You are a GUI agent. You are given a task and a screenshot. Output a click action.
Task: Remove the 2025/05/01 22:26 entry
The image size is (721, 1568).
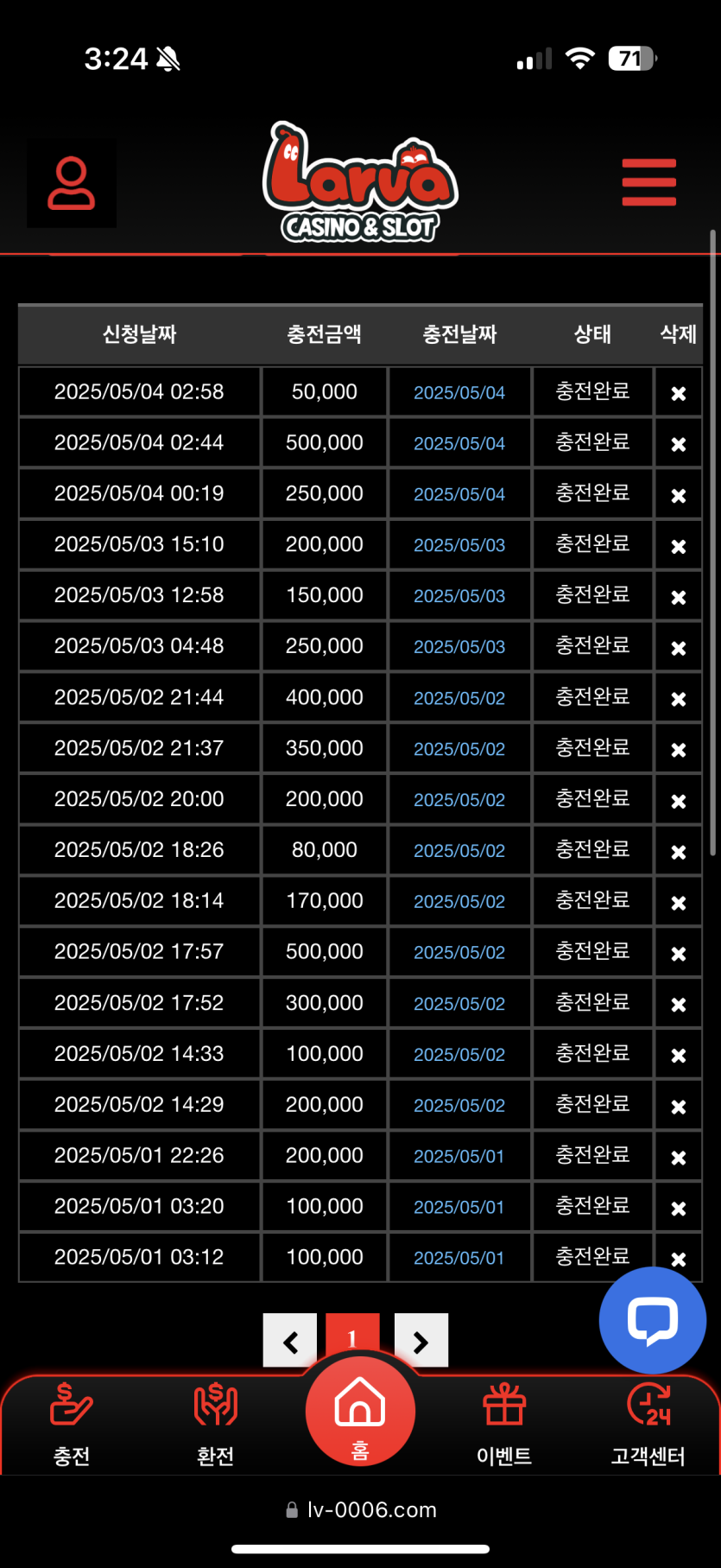click(x=679, y=1158)
